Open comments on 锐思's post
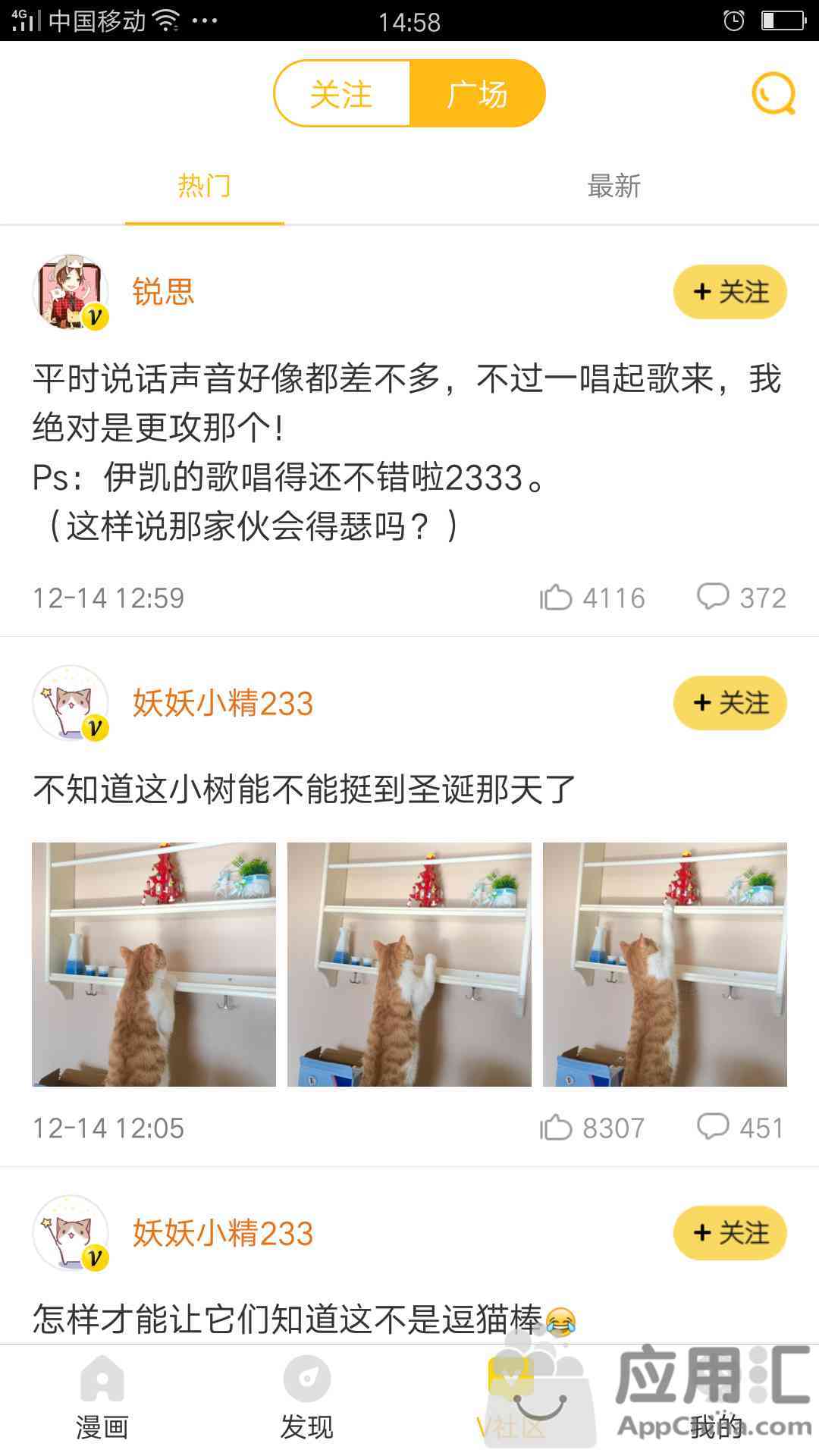Viewport: 819px width, 1456px height. 742,598
